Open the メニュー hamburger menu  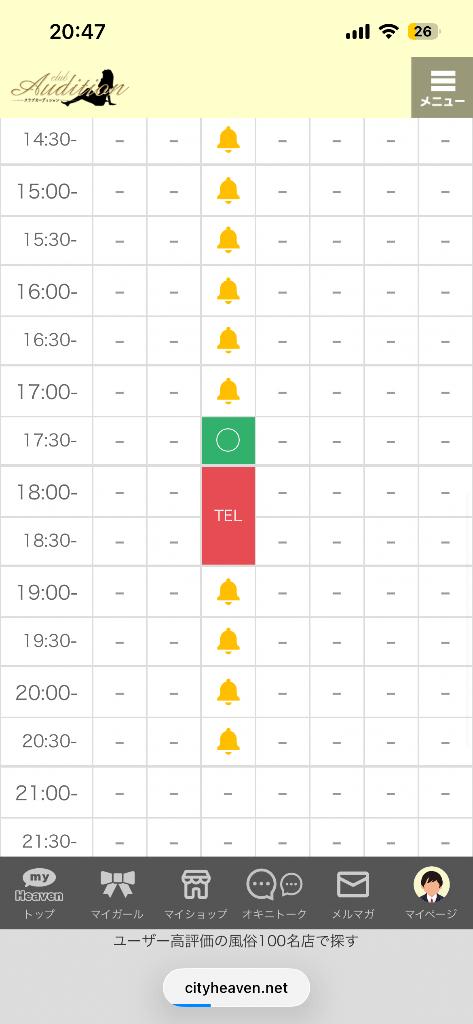click(x=442, y=88)
